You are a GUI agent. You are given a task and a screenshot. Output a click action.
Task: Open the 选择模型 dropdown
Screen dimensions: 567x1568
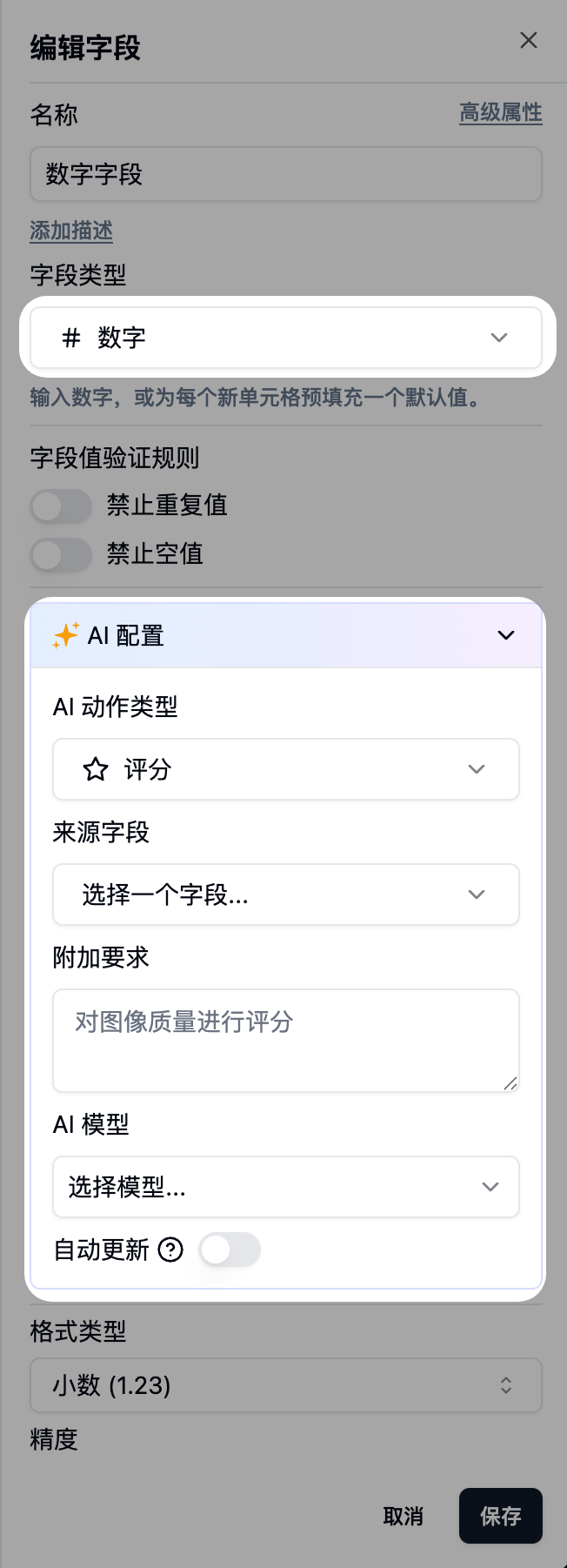click(285, 1187)
